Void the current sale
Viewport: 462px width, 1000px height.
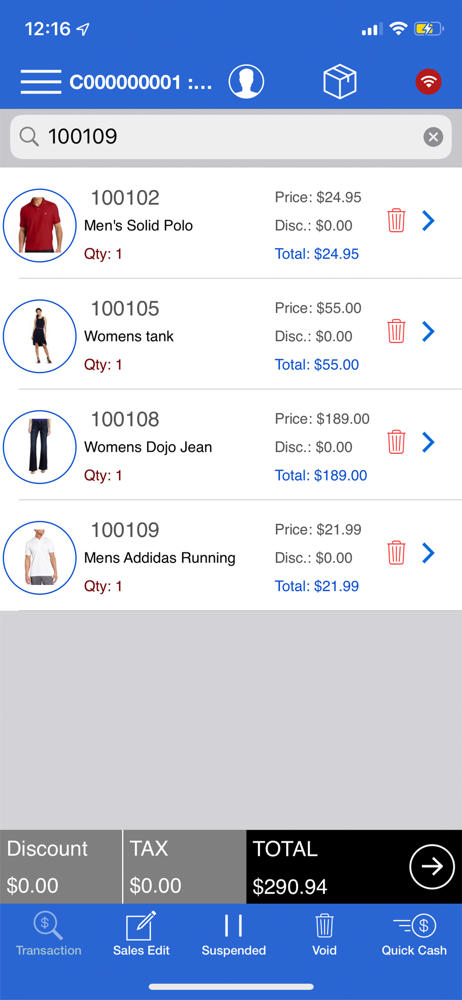324,934
